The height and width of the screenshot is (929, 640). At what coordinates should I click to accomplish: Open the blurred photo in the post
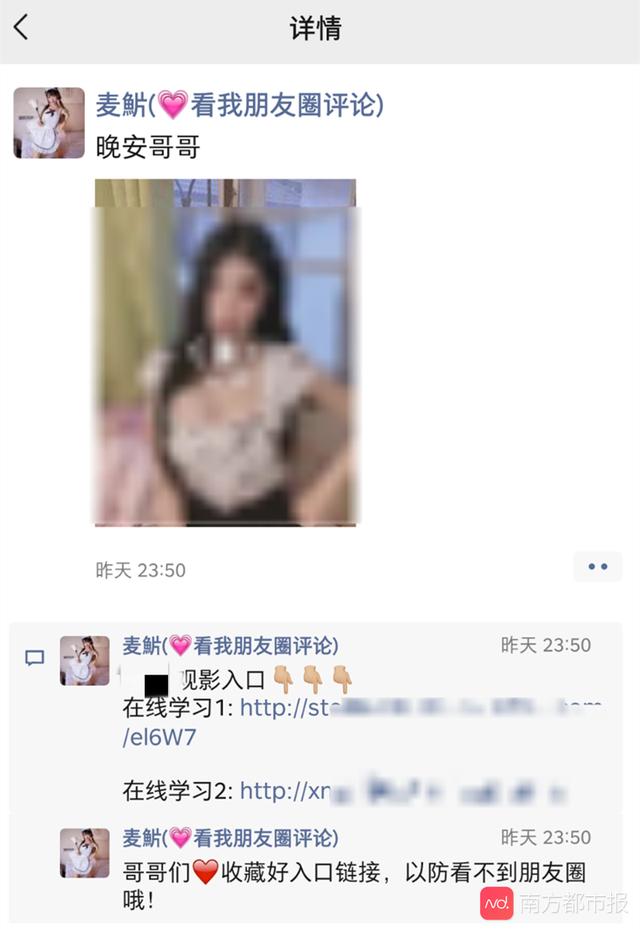(x=225, y=352)
